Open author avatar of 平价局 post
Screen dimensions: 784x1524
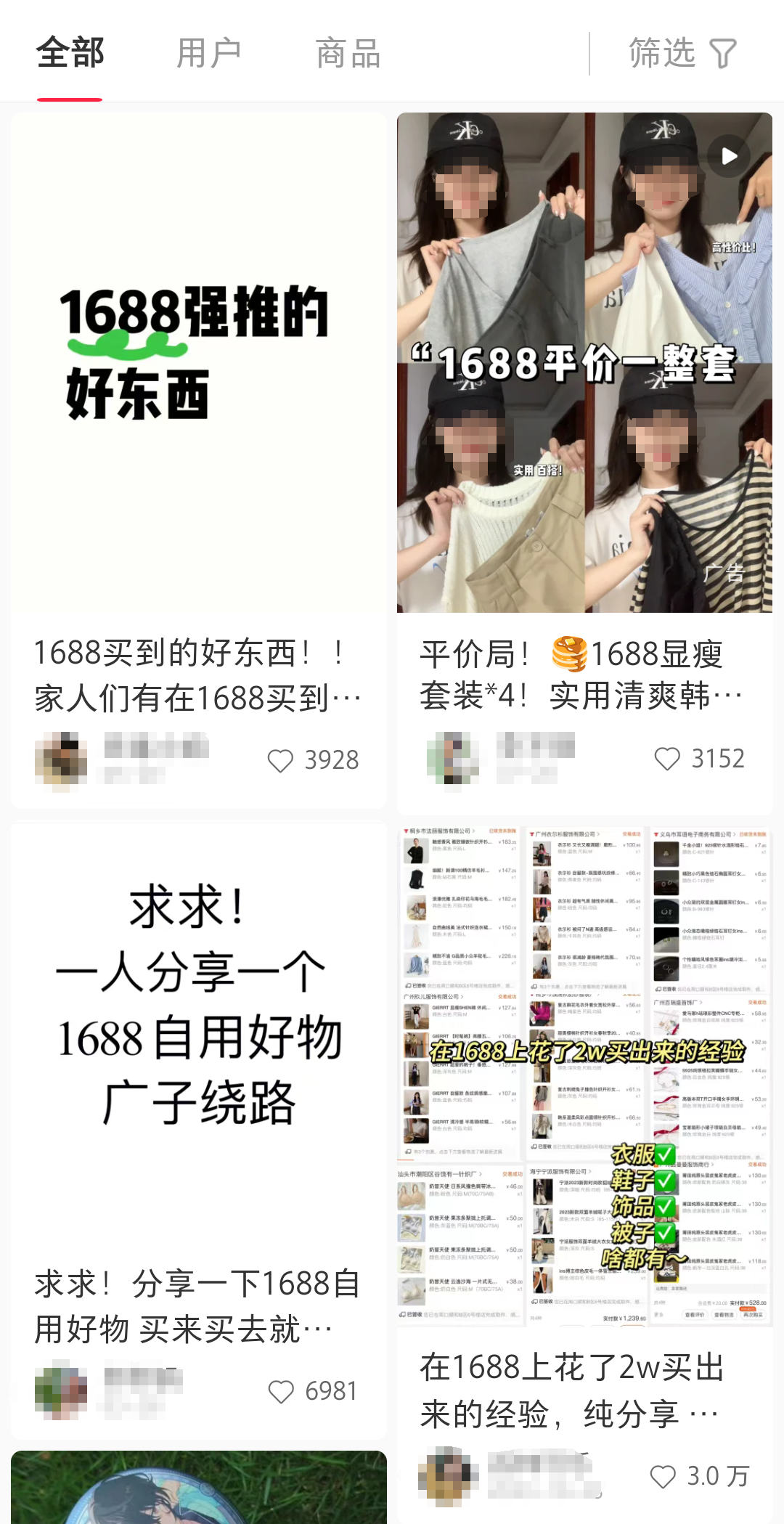click(x=452, y=758)
